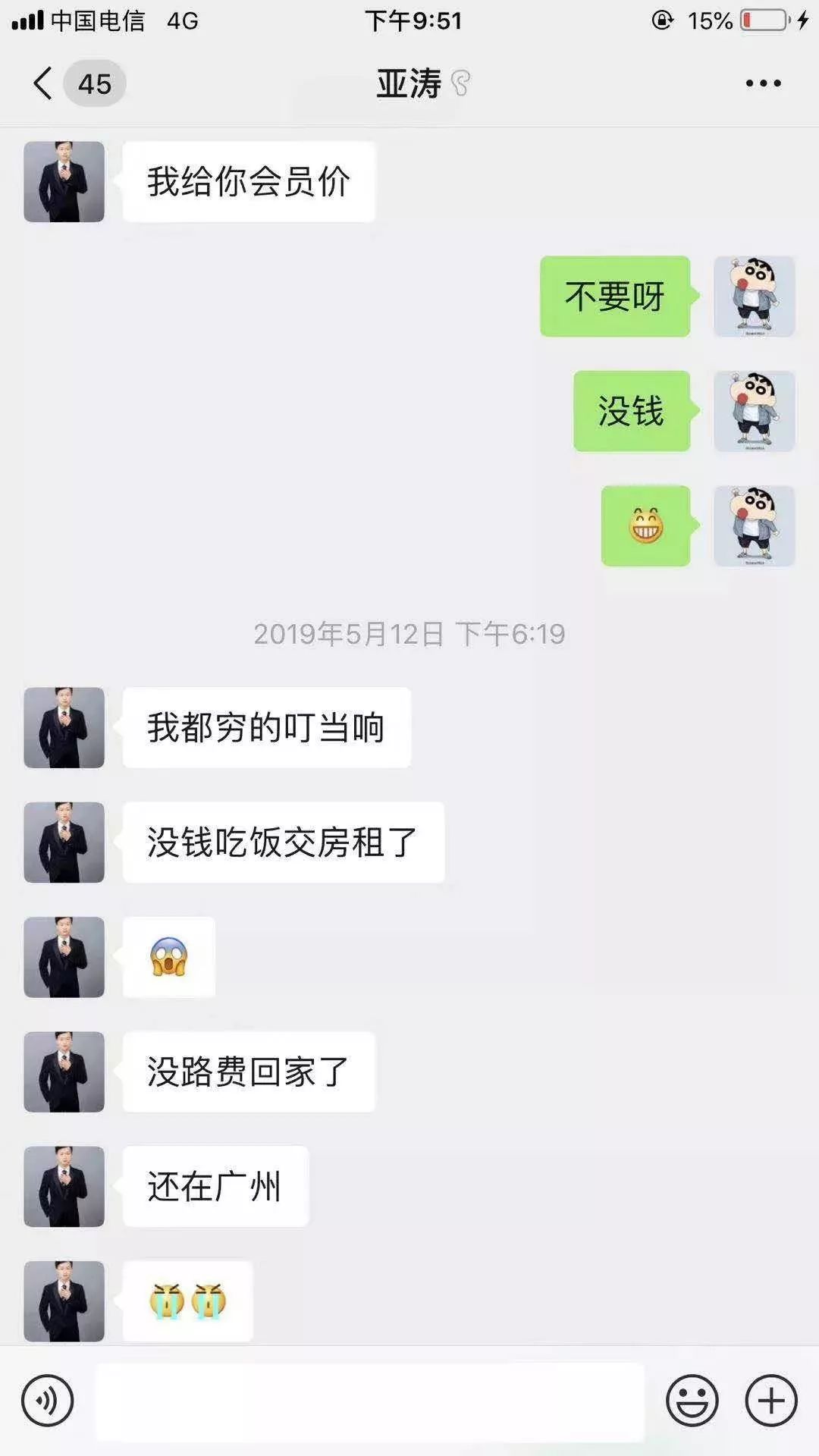Screen dimensions: 819x1456
Task: Open my avatar beside 不要呀
Action: point(754,297)
